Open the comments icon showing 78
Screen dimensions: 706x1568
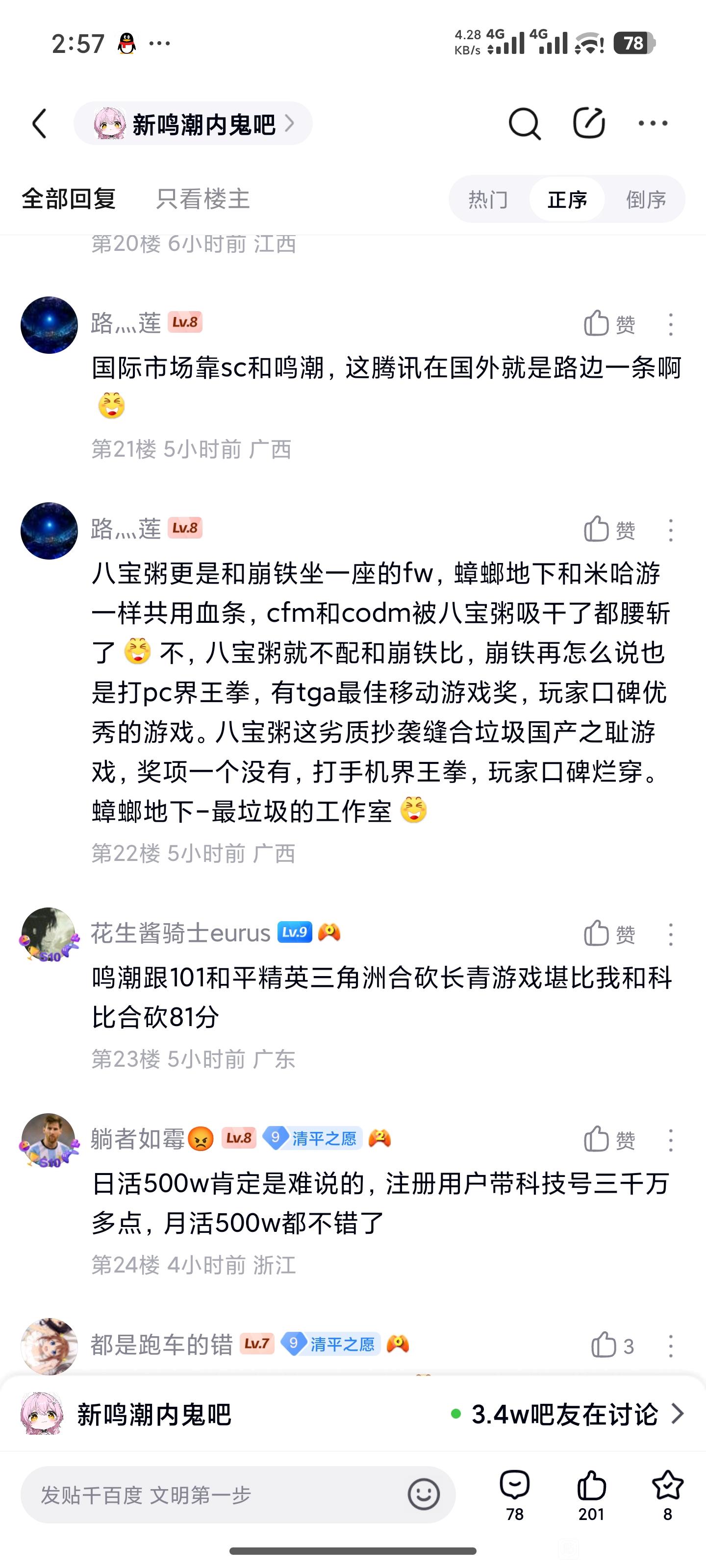[515, 1494]
